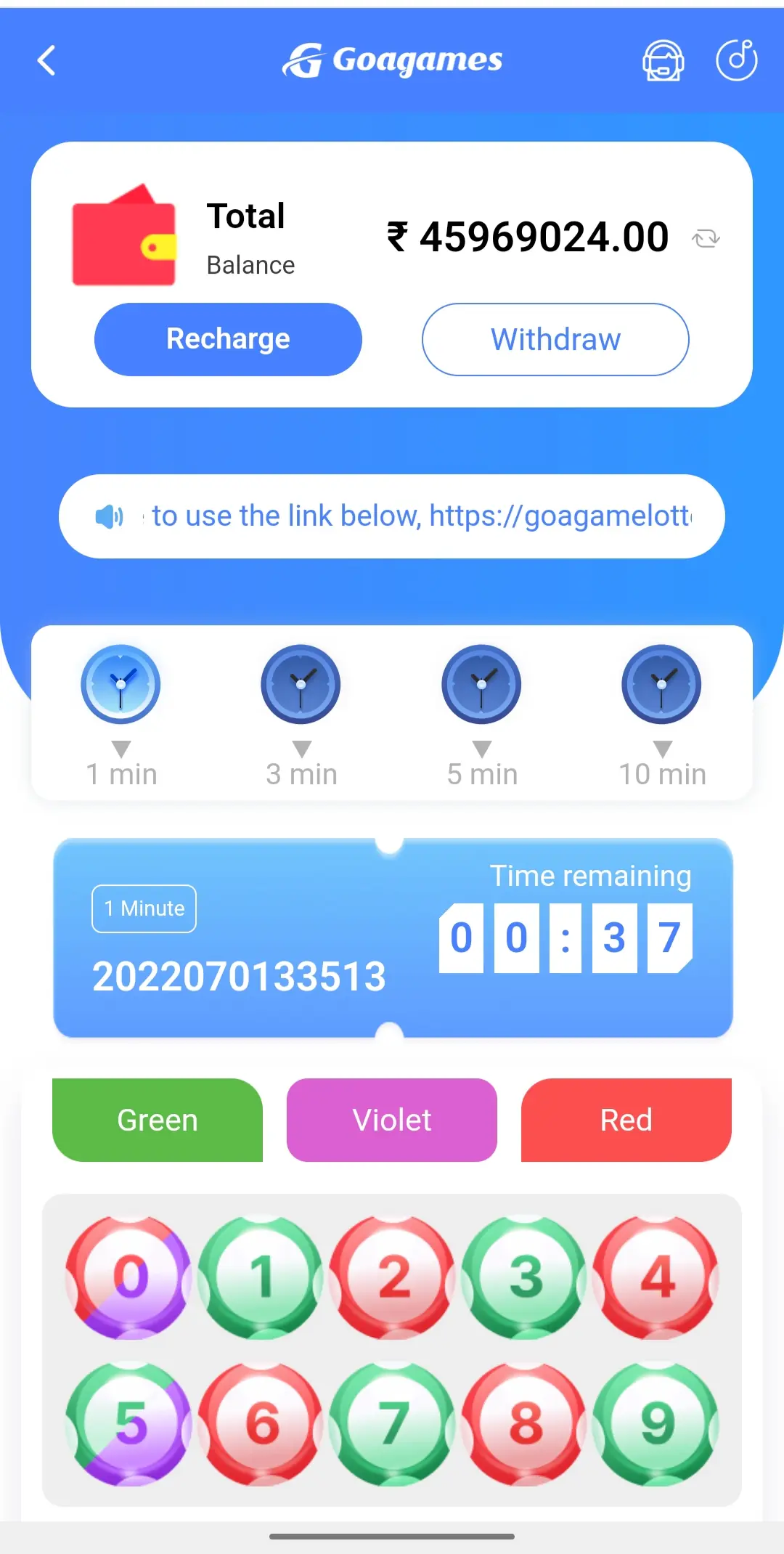Viewport: 784px width, 1554px height.
Task: Choose number ball 9
Action: (x=656, y=1423)
